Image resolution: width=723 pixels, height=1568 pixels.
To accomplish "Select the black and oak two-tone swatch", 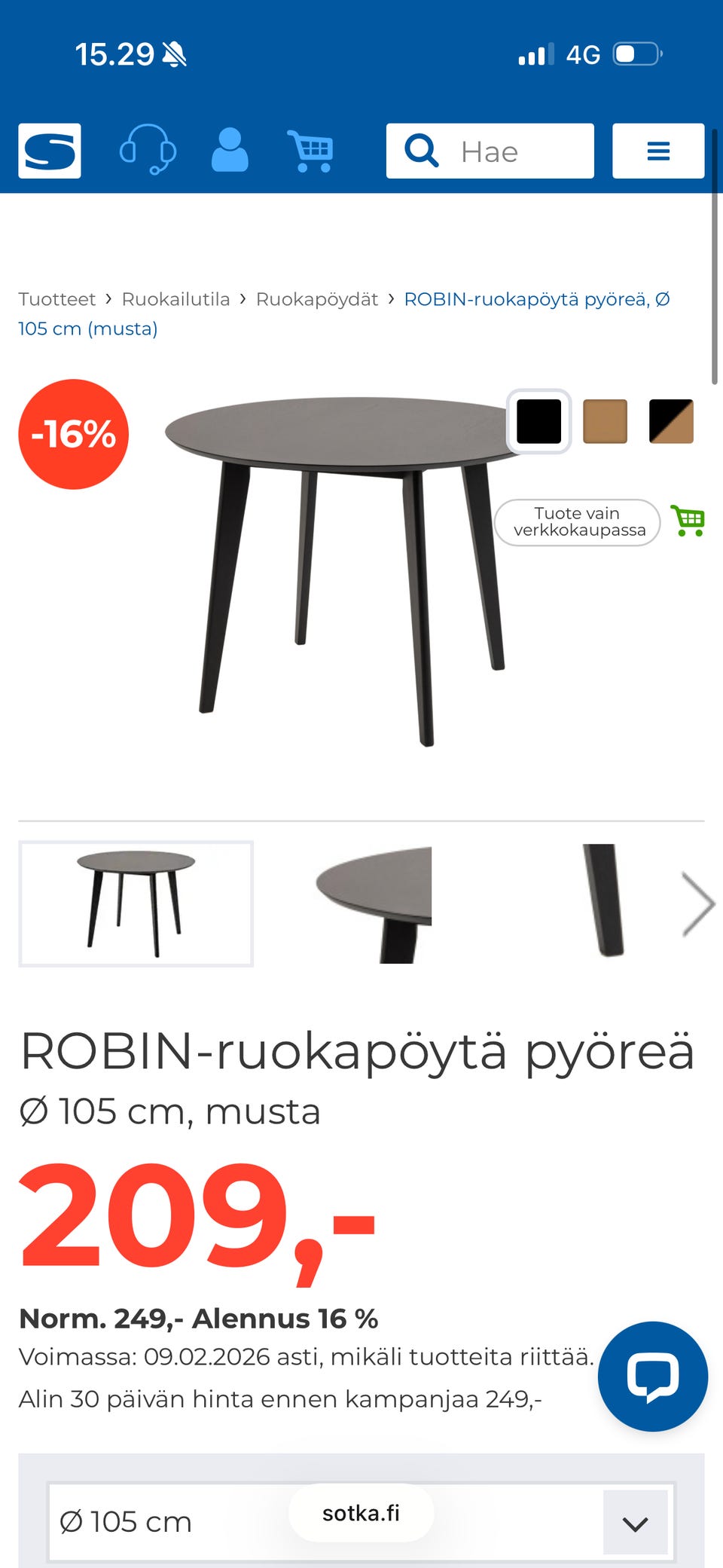I will 671,421.
